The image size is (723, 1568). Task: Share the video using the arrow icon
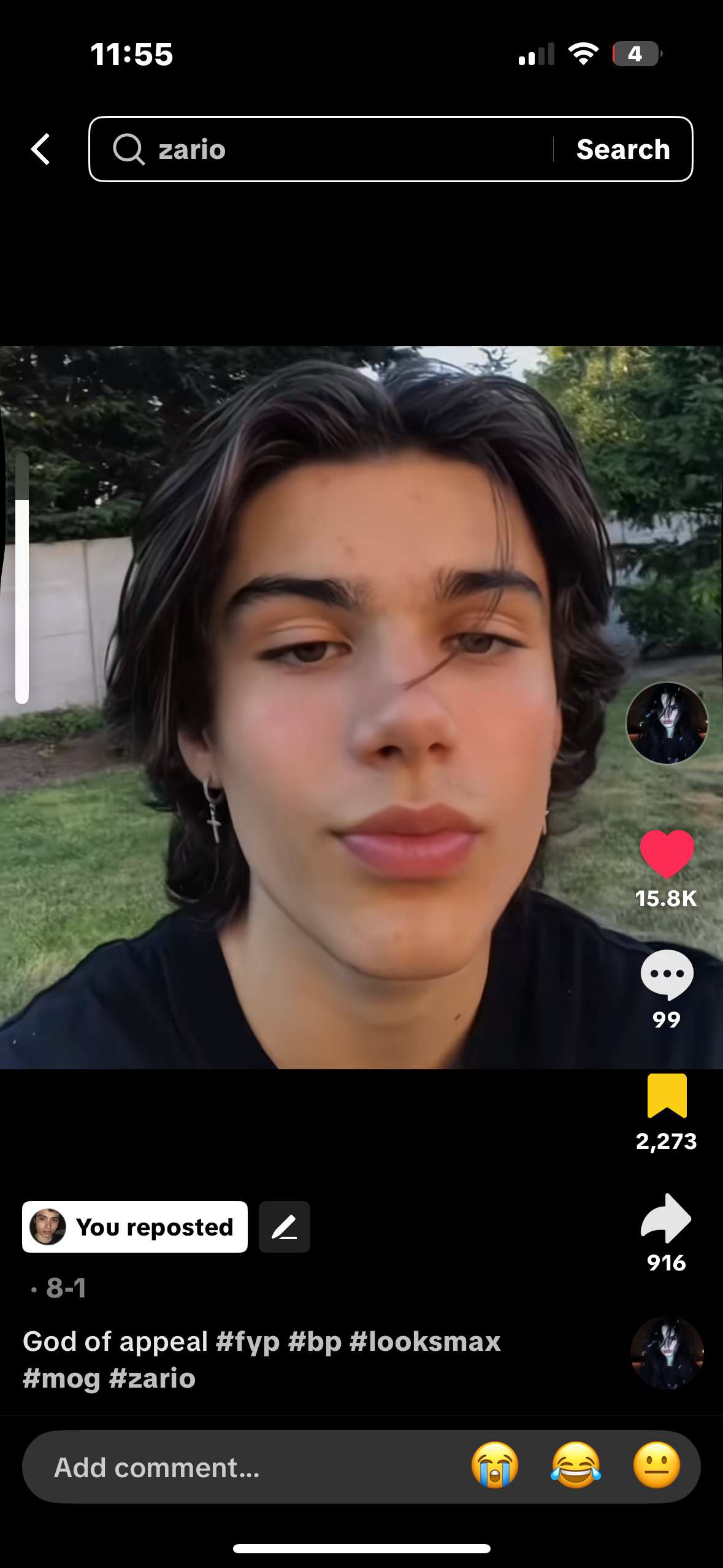667,1218
